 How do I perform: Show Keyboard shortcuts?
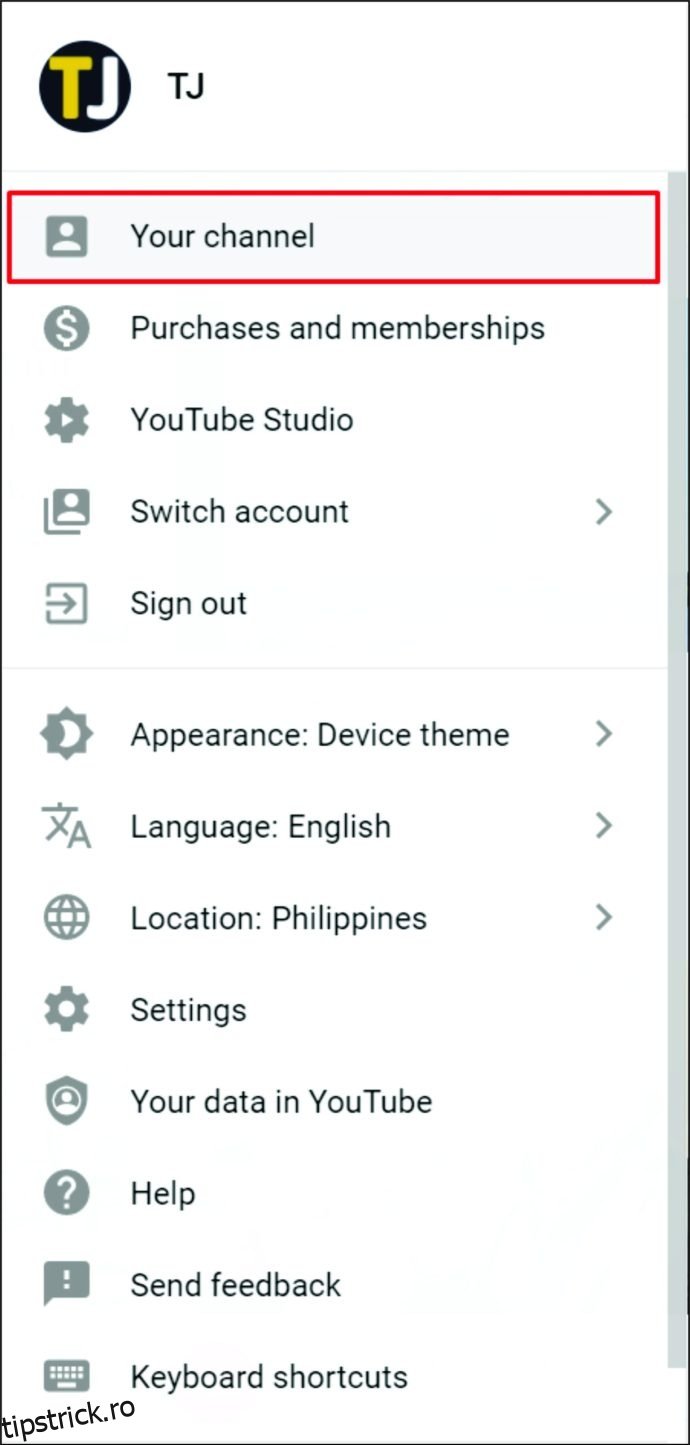tap(333, 1377)
